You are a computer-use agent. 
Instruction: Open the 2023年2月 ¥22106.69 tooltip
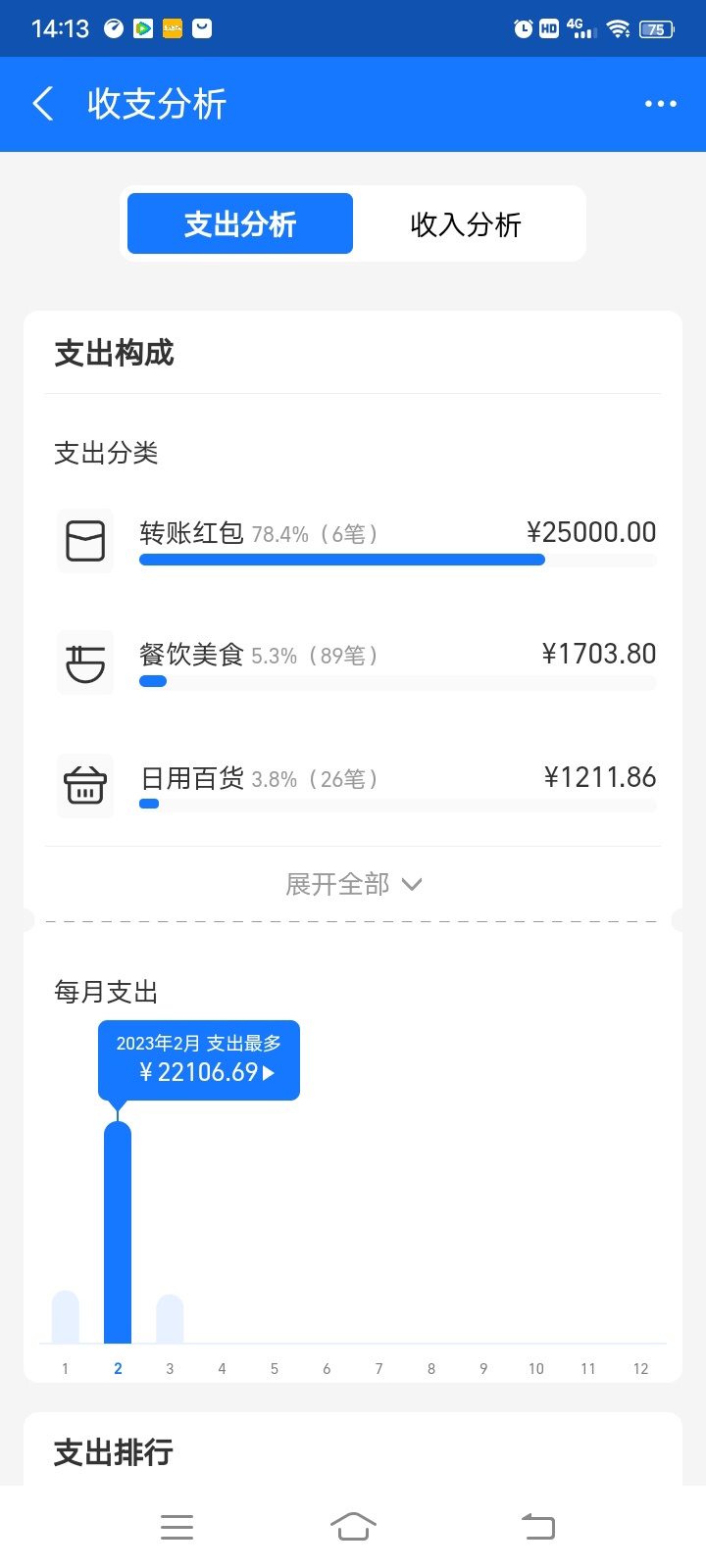tap(199, 1060)
